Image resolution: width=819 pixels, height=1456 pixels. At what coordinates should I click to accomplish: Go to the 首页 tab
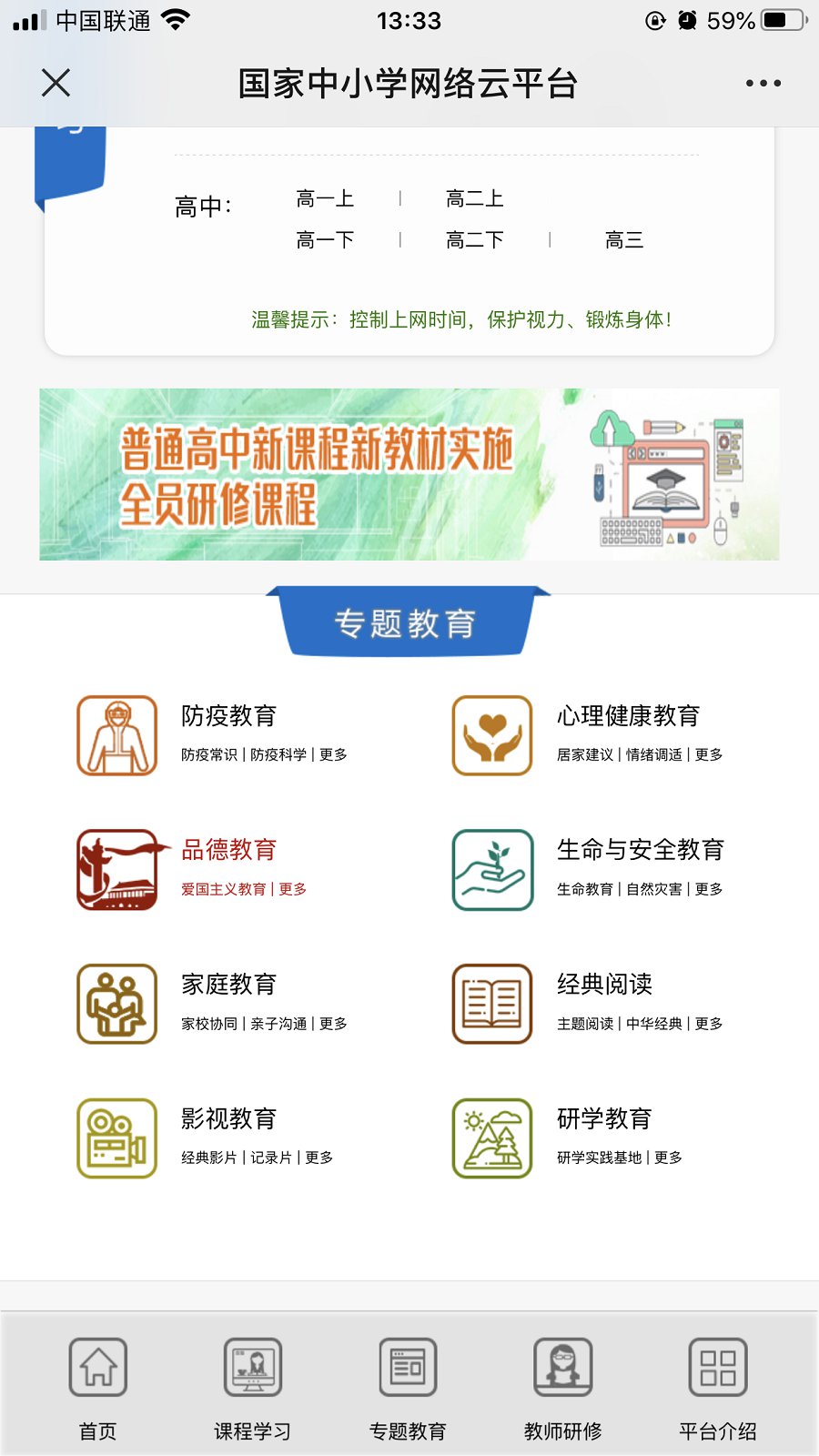pos(98,1383)
